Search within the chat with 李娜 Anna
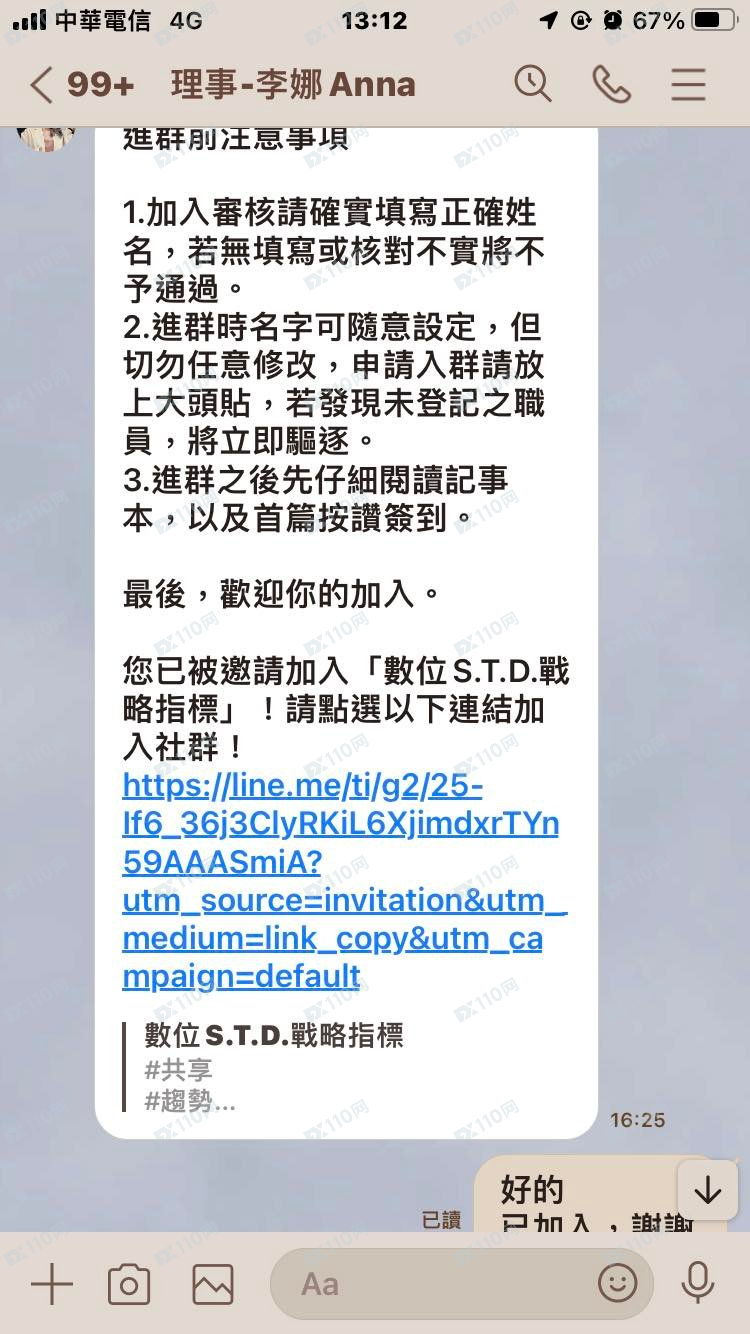 click(x=533, y=85)
